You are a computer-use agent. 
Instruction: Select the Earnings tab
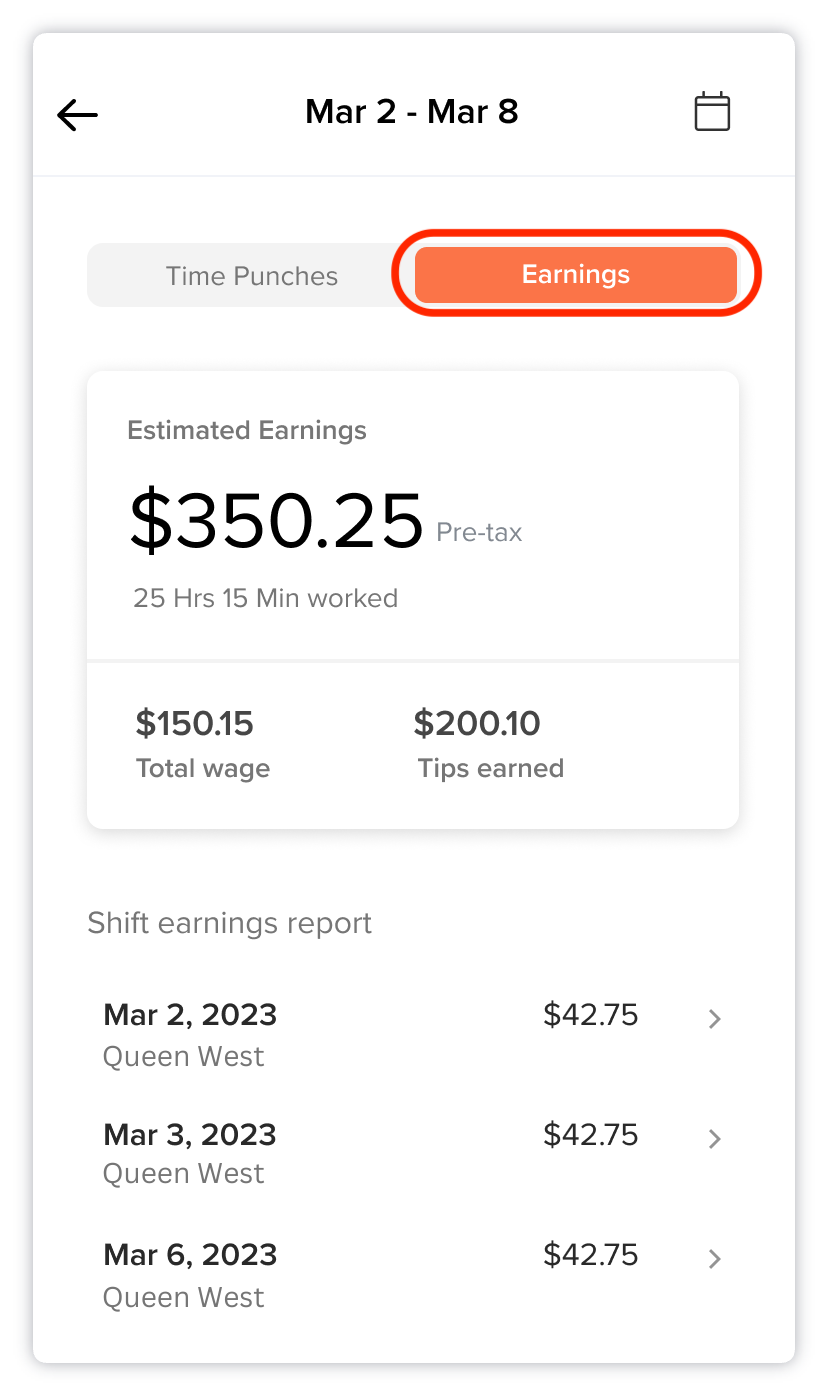576,275
